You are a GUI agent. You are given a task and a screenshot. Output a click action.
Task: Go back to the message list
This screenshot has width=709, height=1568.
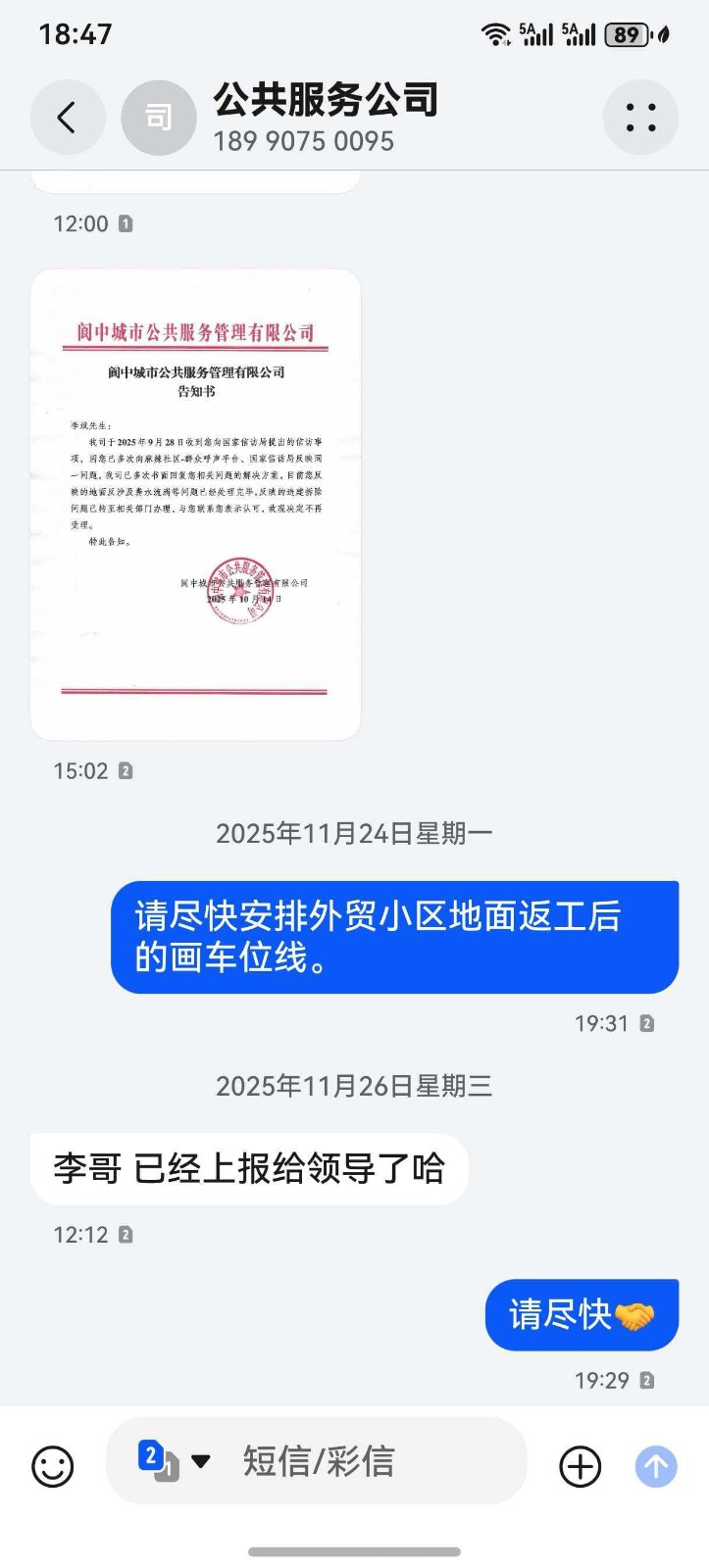(x=67, y=119)
